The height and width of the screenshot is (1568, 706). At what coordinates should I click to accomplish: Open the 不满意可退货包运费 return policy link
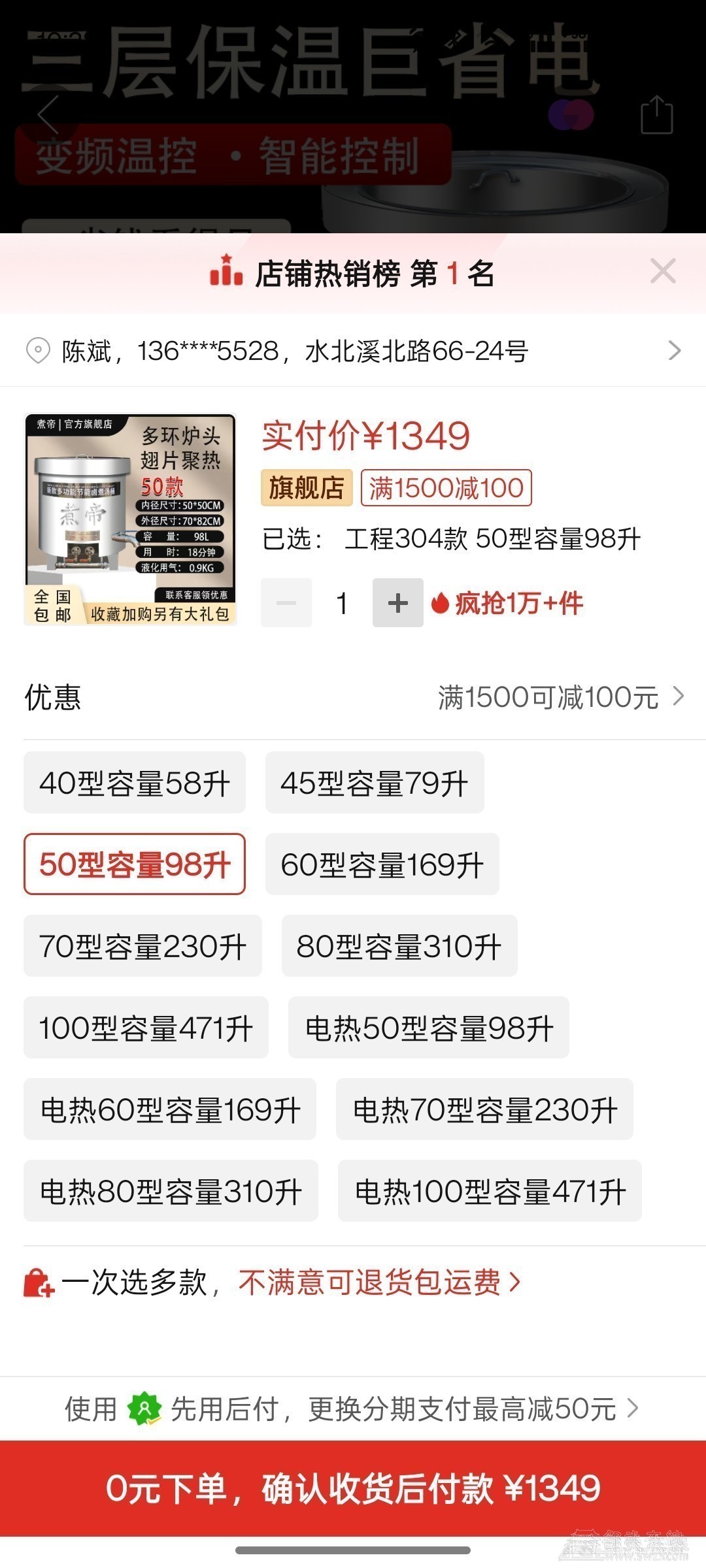pos(379,1282)
